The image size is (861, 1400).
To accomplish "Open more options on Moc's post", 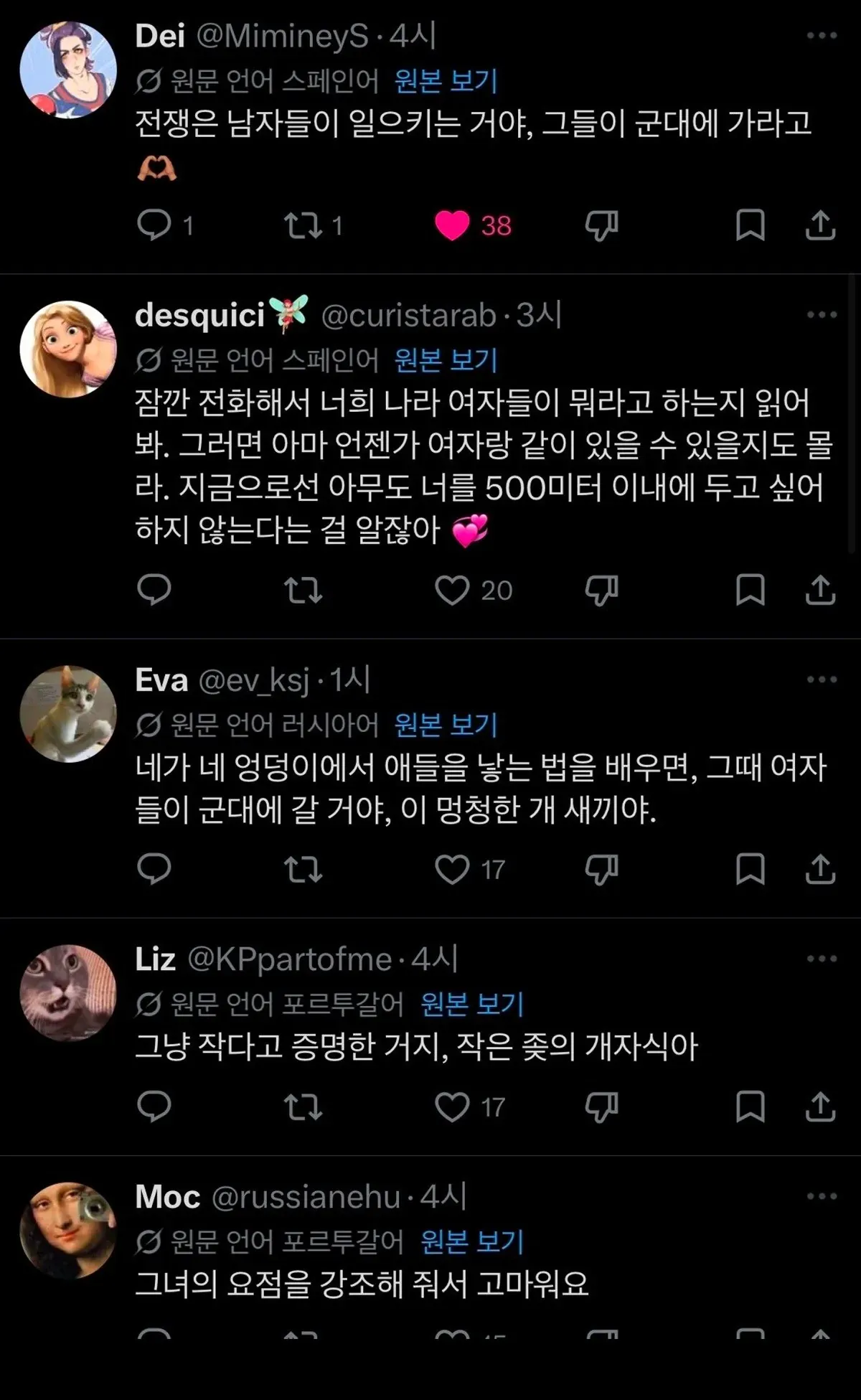I will (822, 1196).
